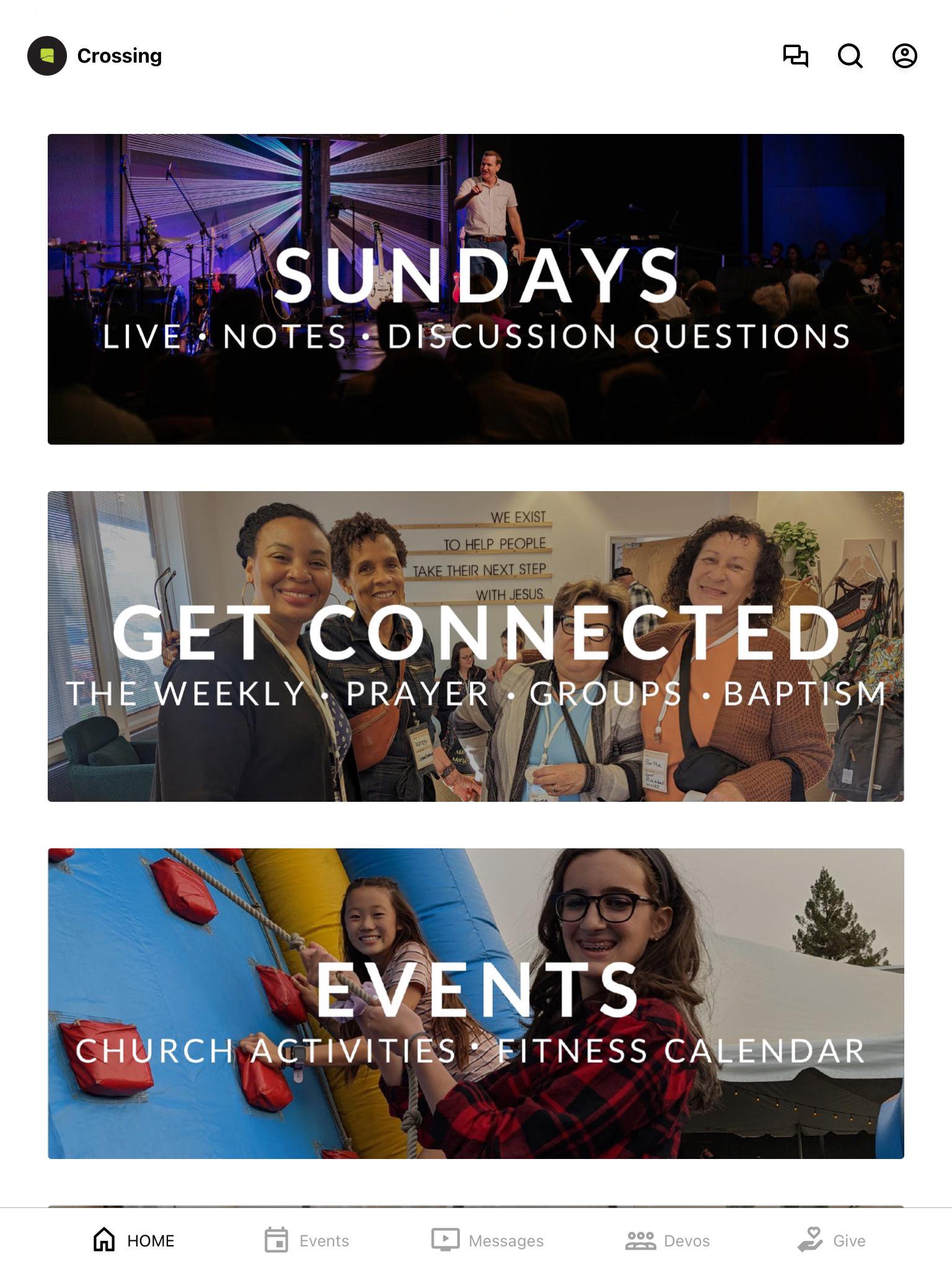
Task: Open the Events church activities banner
Action: point(476,1003)
